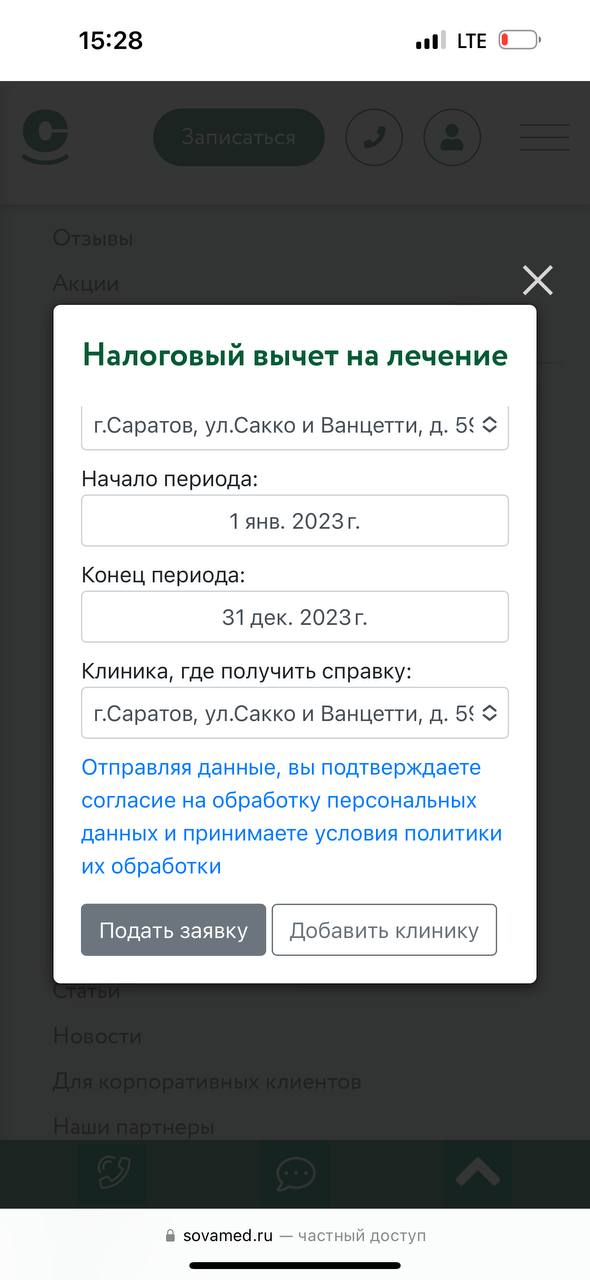Close the tax deduction dialog

[x=537, y=280]
